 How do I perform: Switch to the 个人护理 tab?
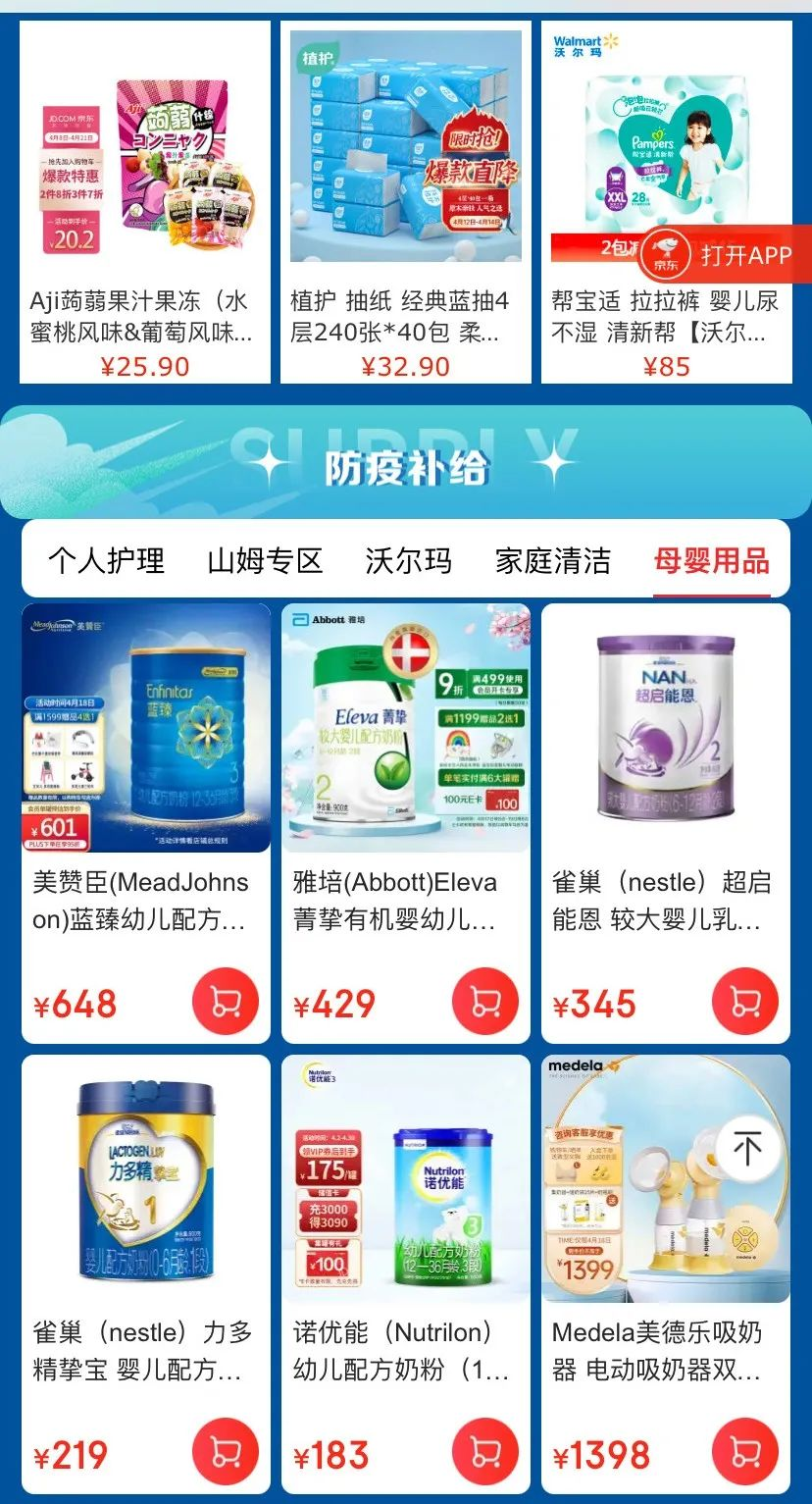(106, 561)
